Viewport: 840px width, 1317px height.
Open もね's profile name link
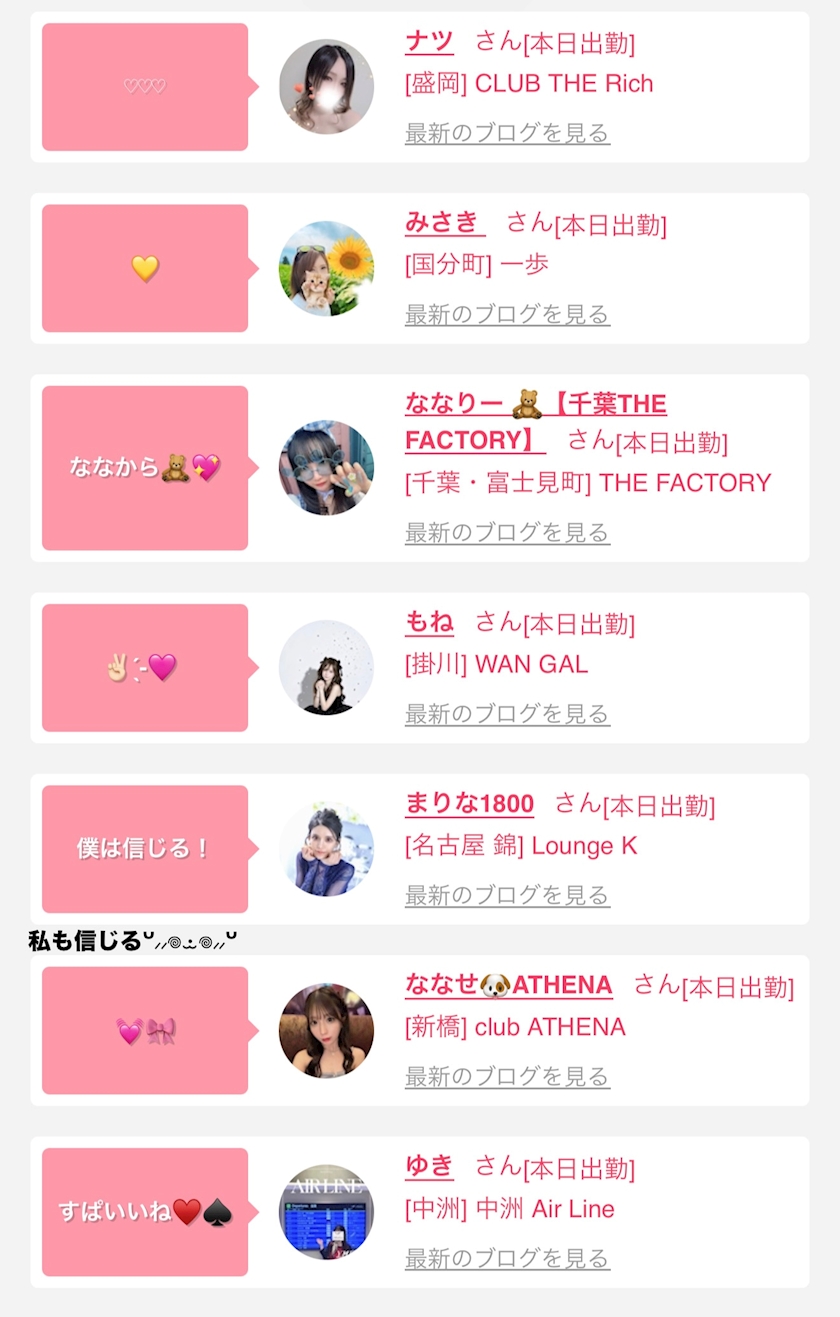[429, 622]
